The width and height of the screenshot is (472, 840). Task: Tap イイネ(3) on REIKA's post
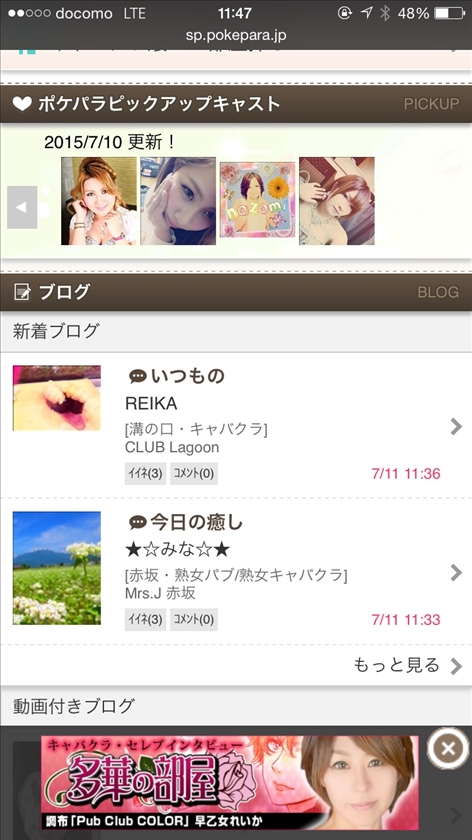(x=145, y=474)
